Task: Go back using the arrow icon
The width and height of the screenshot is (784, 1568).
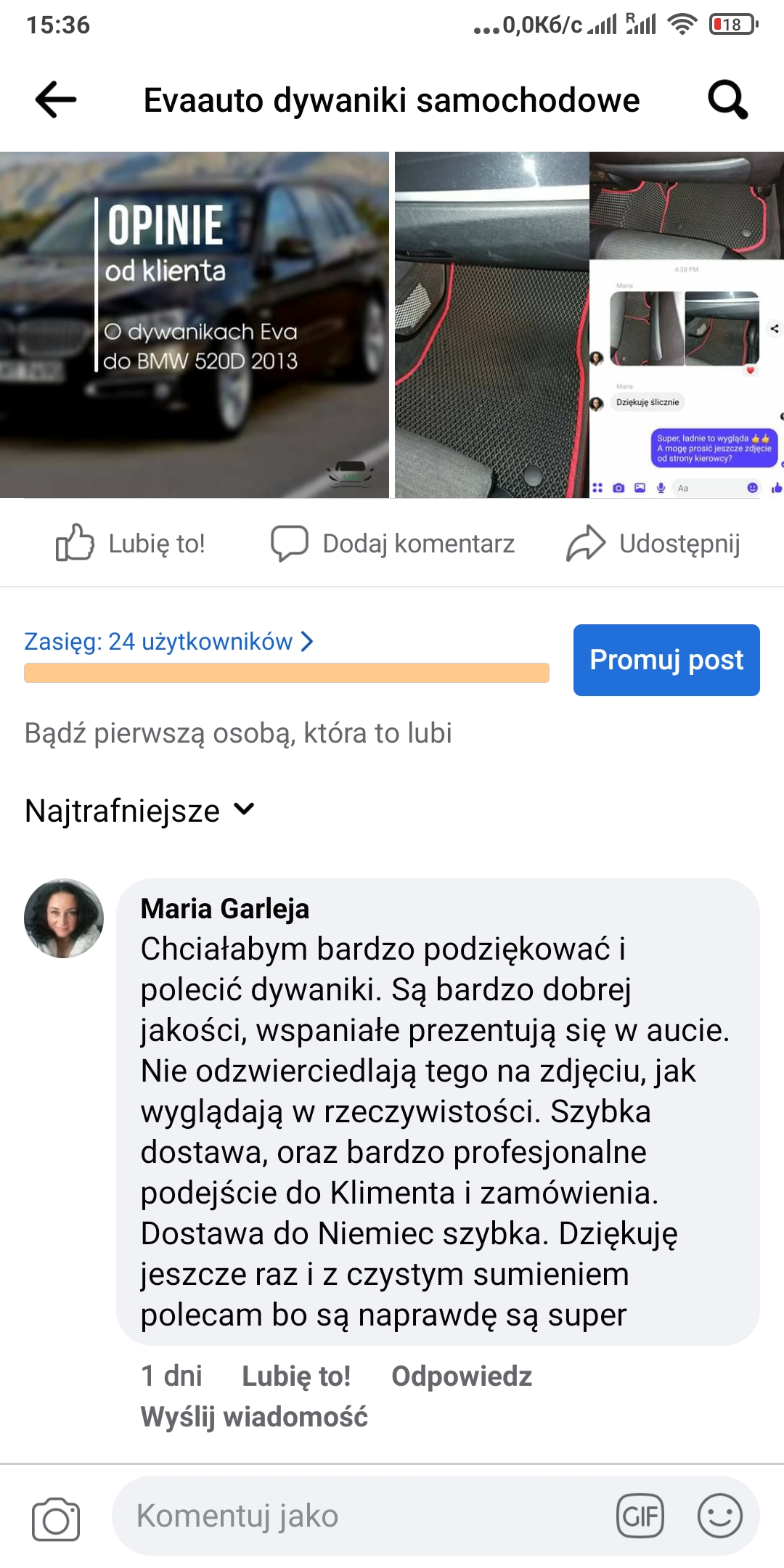Action: (x=56, y=99)
